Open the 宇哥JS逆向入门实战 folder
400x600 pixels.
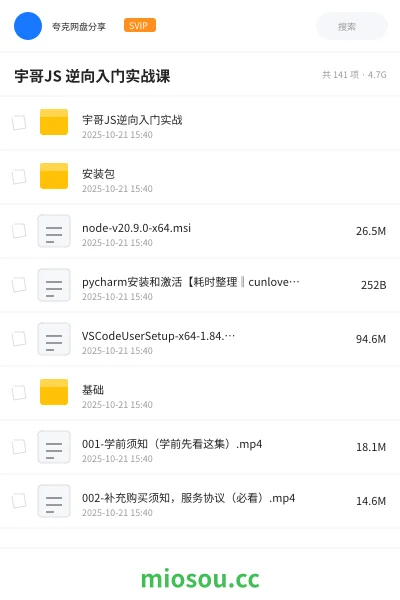200,123
